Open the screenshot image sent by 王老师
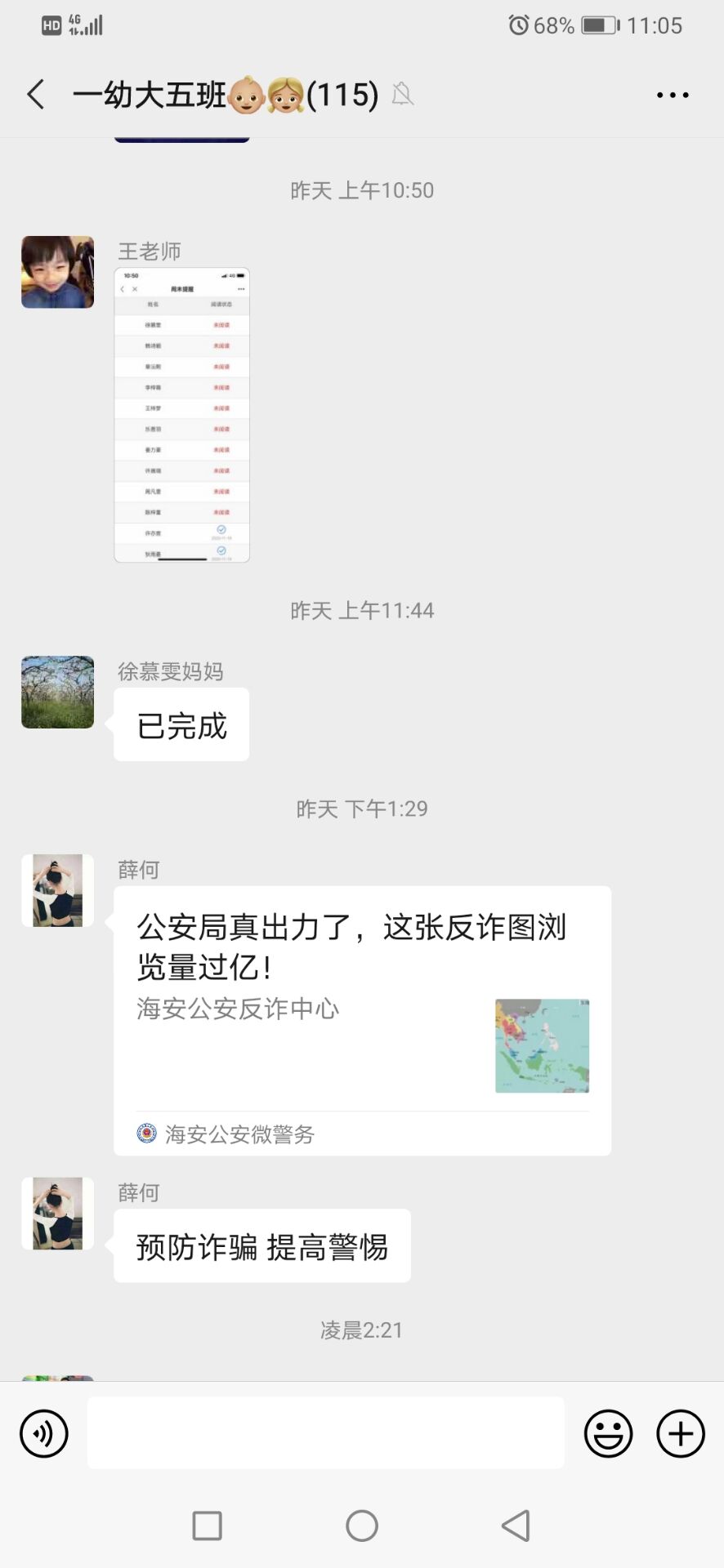Image resolution: width=724 pixels, height=1568 pixels. tap(181, 415)
